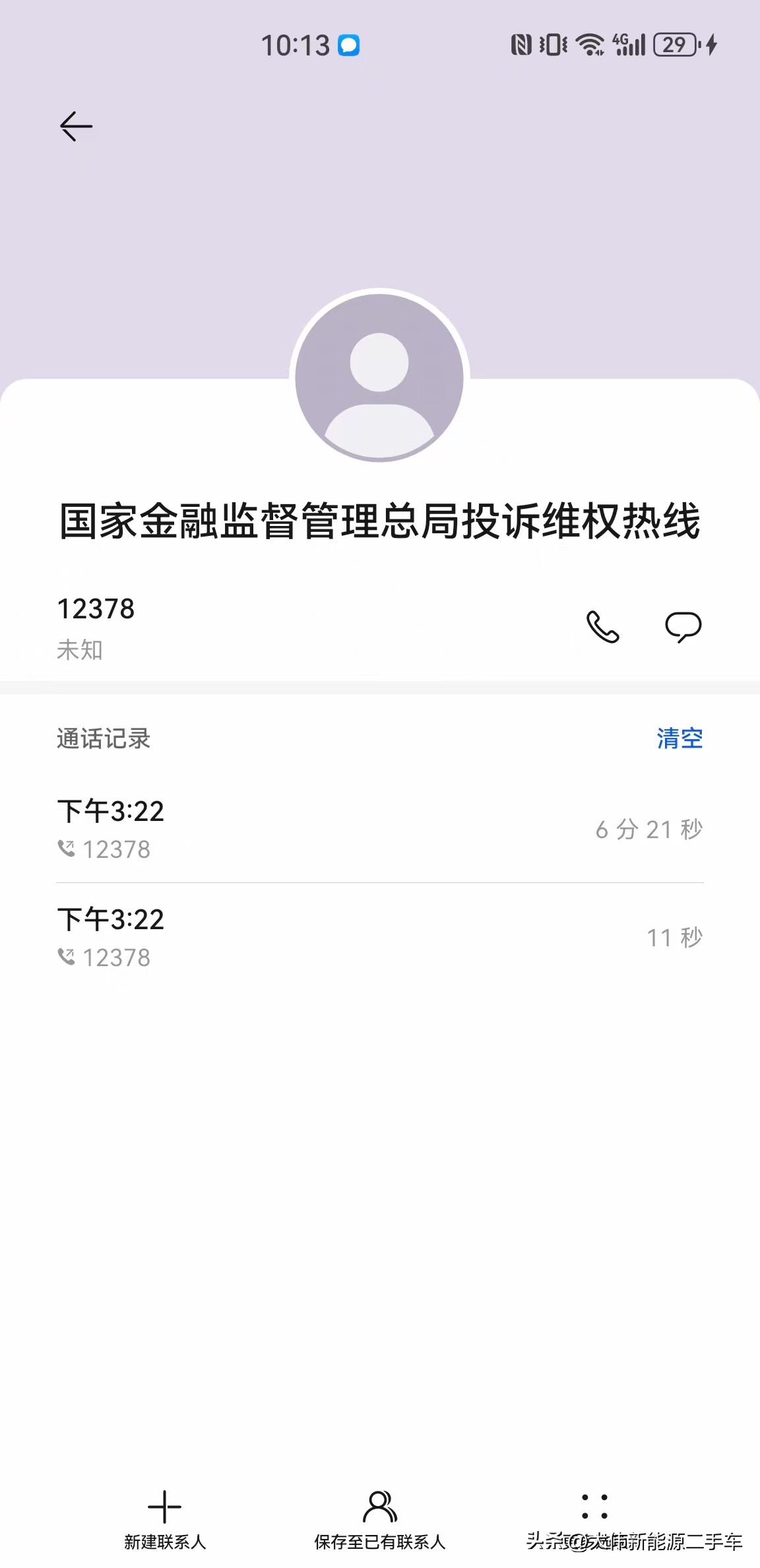Go back using the top arrow

pyautogui.click(x=76, y=126)
